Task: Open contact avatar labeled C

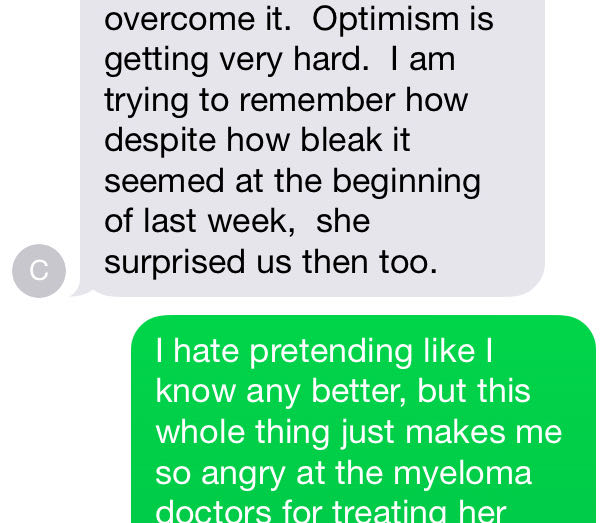Action: point(39,270)
